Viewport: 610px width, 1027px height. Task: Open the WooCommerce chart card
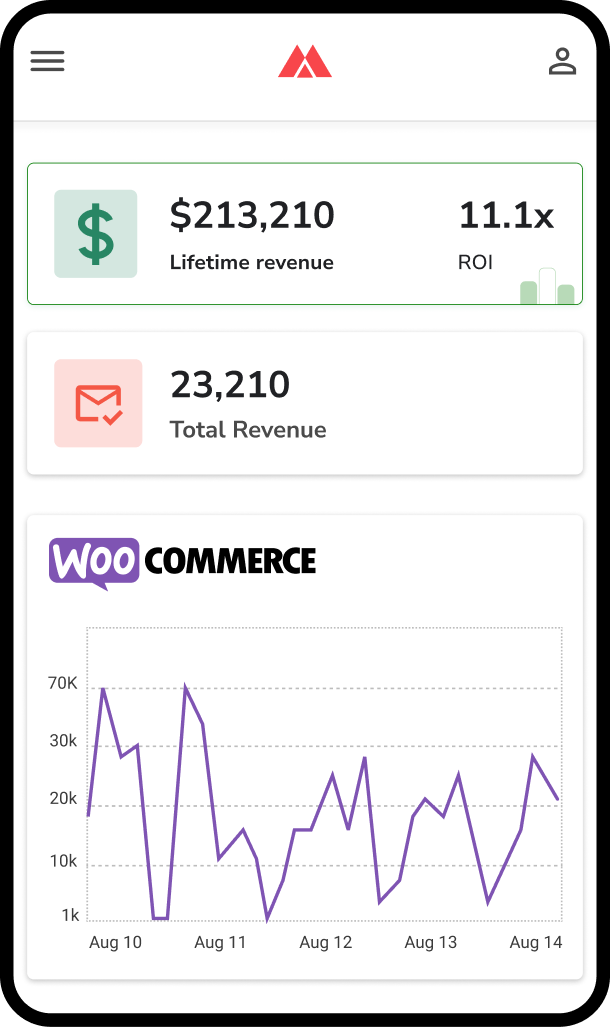tap(304, 746)
